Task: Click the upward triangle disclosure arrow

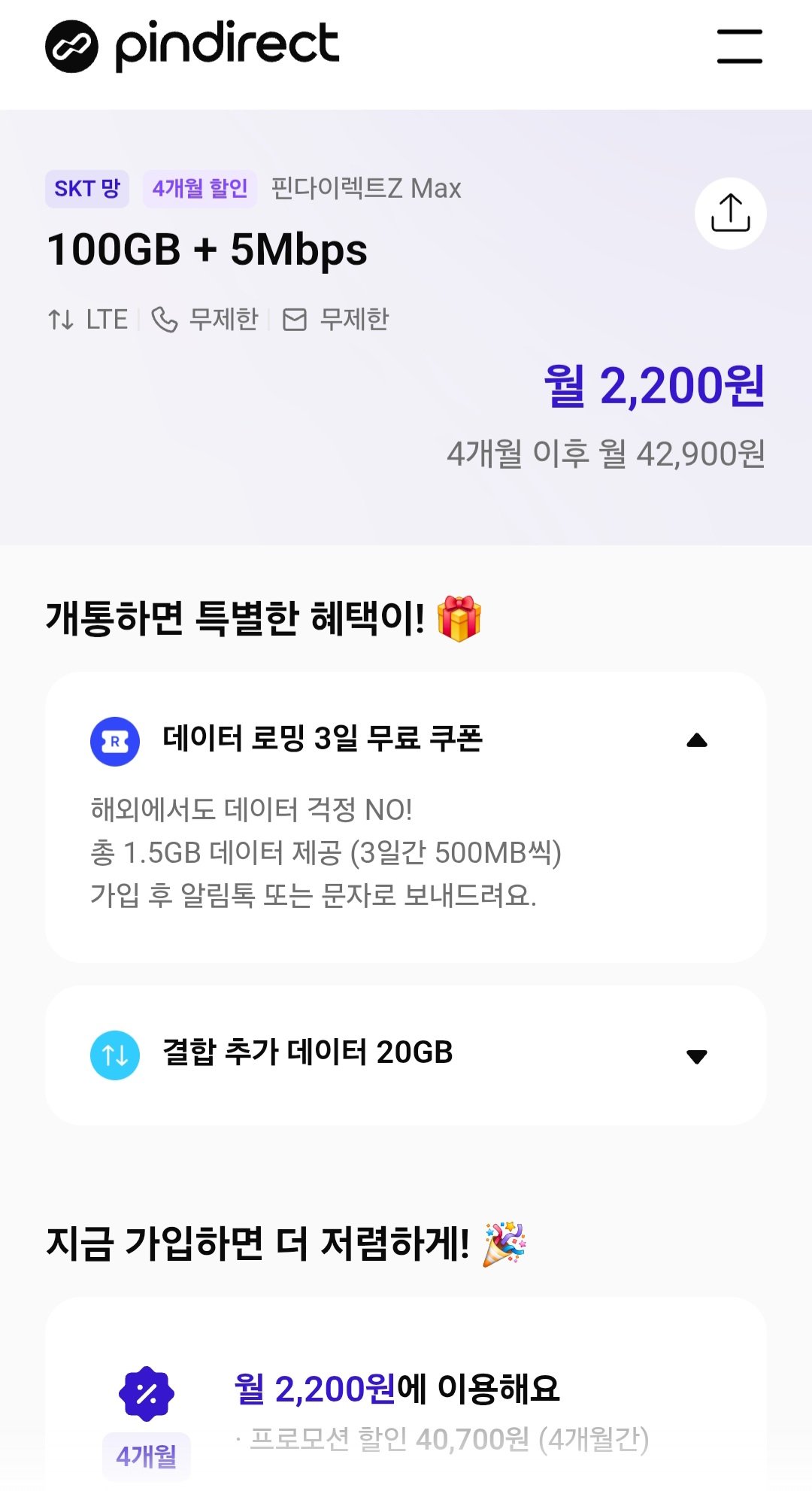Action: point(697,741)
